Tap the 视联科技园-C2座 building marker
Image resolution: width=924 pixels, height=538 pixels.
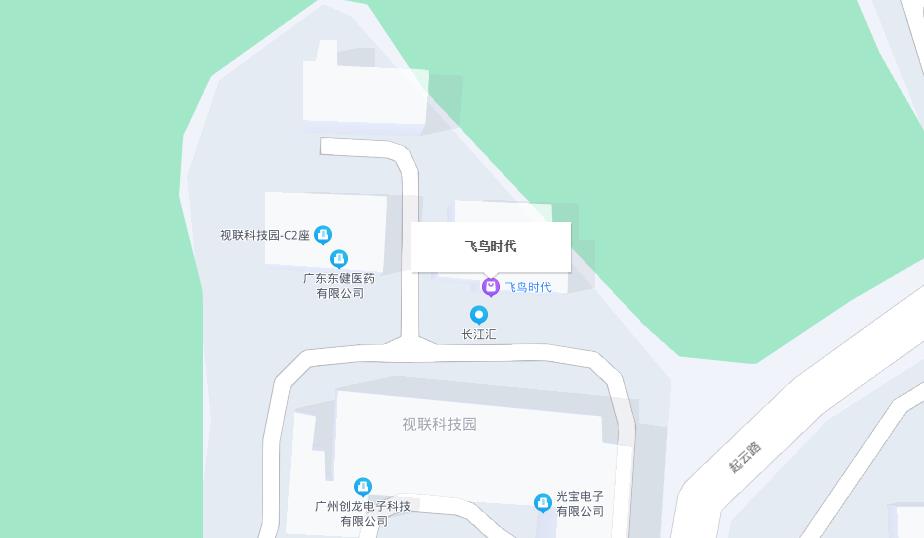[x=323, y=235]
